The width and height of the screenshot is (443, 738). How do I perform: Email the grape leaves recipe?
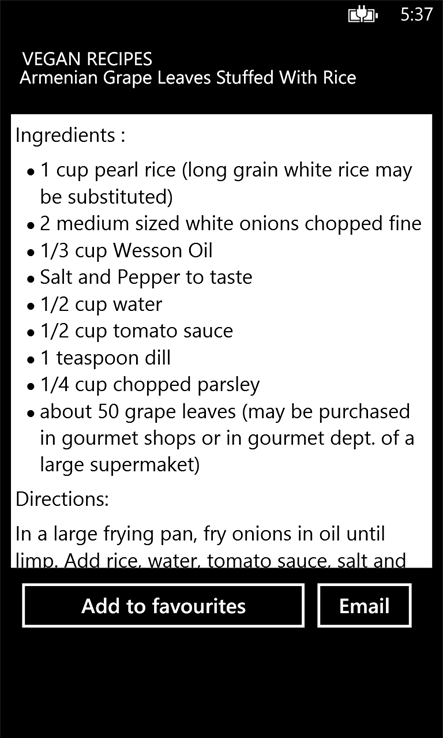364,605
